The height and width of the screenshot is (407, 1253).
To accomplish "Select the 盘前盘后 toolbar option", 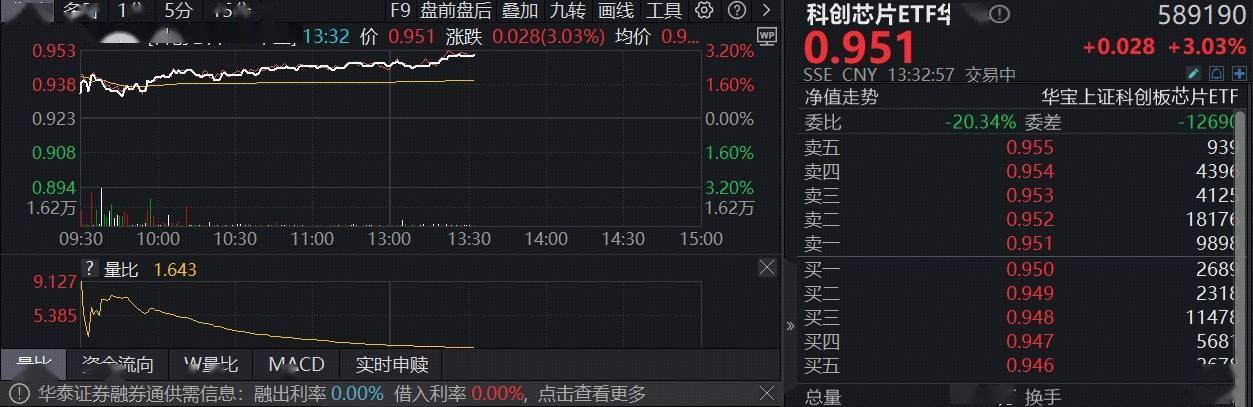I will pyautogui.click(x=455, y=11).
